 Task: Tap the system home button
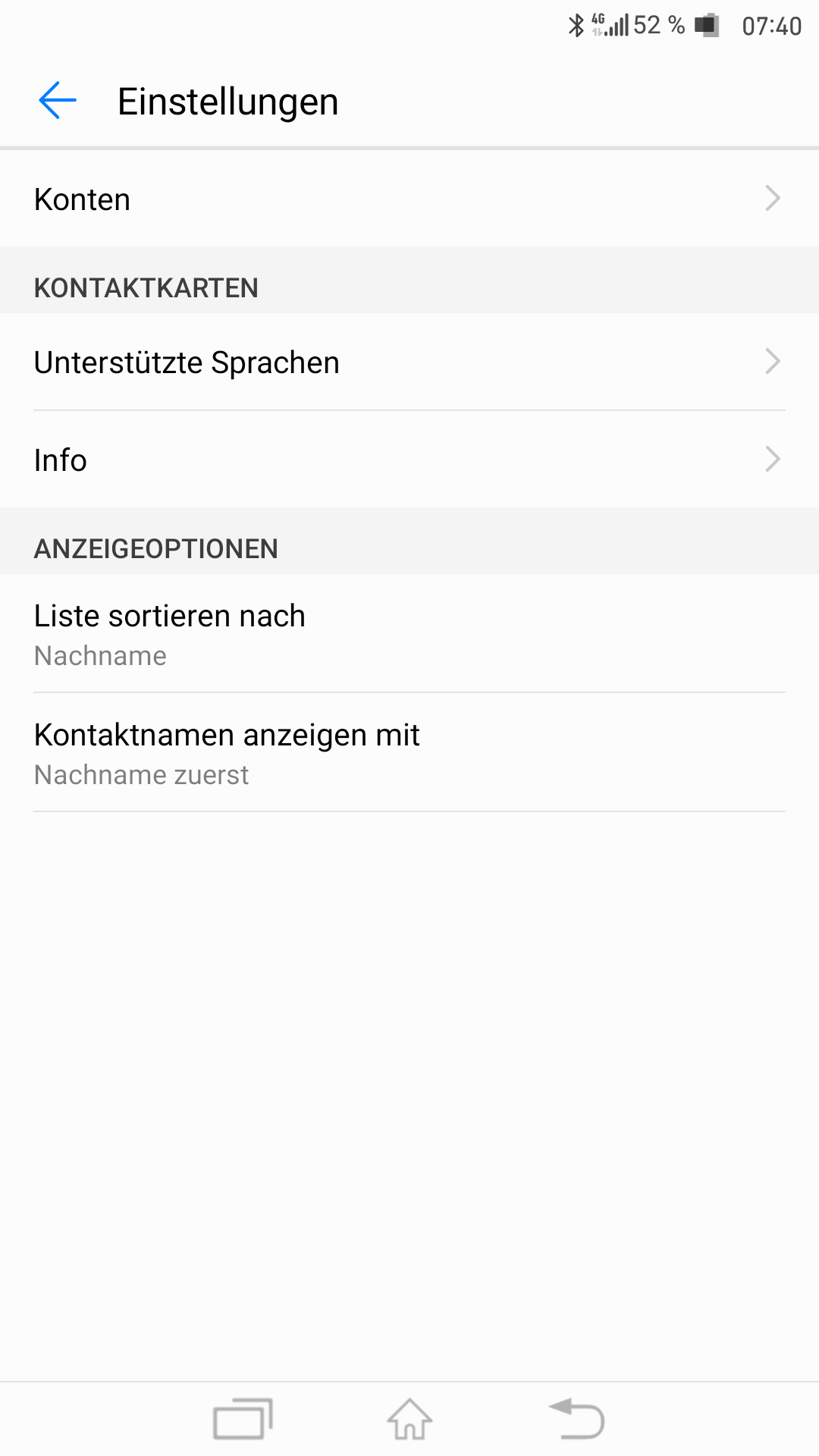tap(409, 1419)
